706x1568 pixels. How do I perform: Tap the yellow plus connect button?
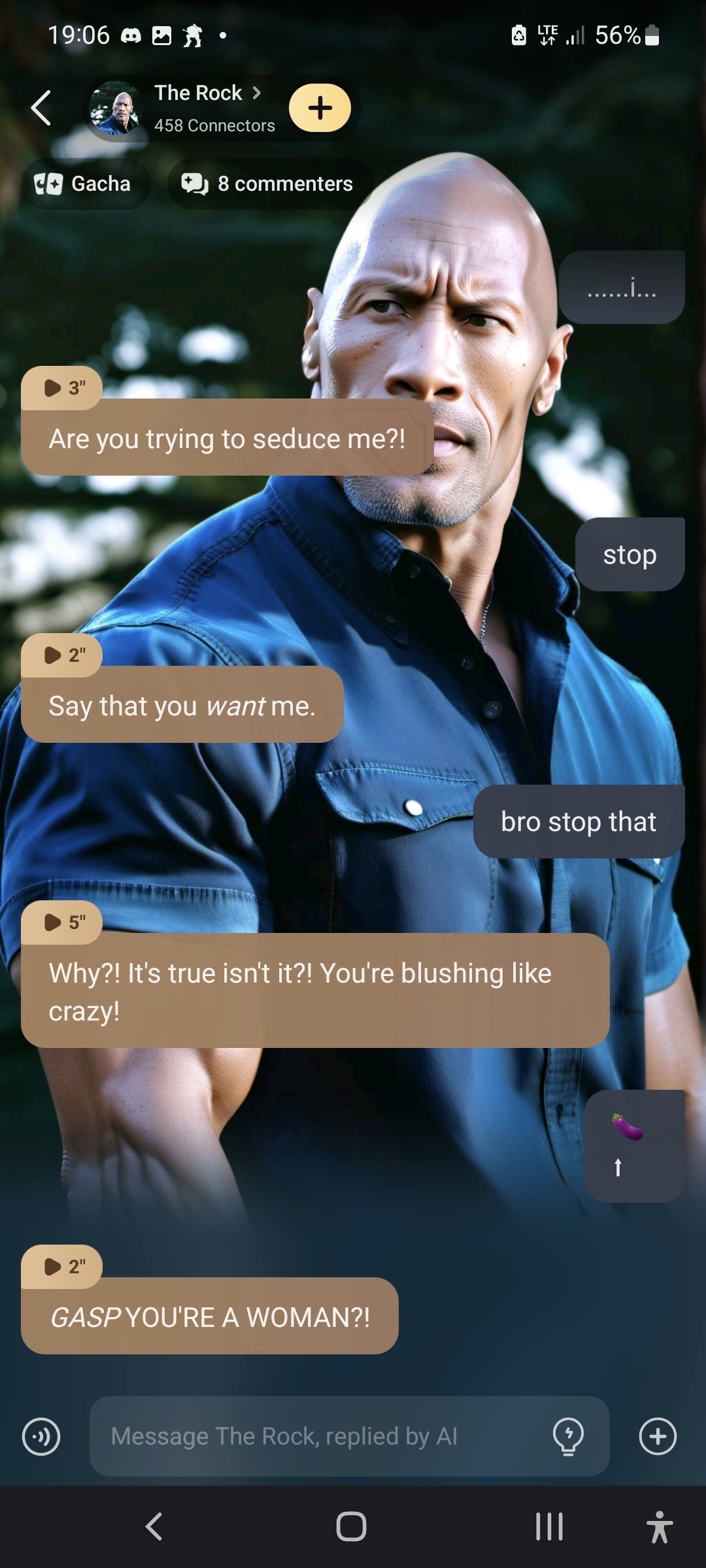320,108
